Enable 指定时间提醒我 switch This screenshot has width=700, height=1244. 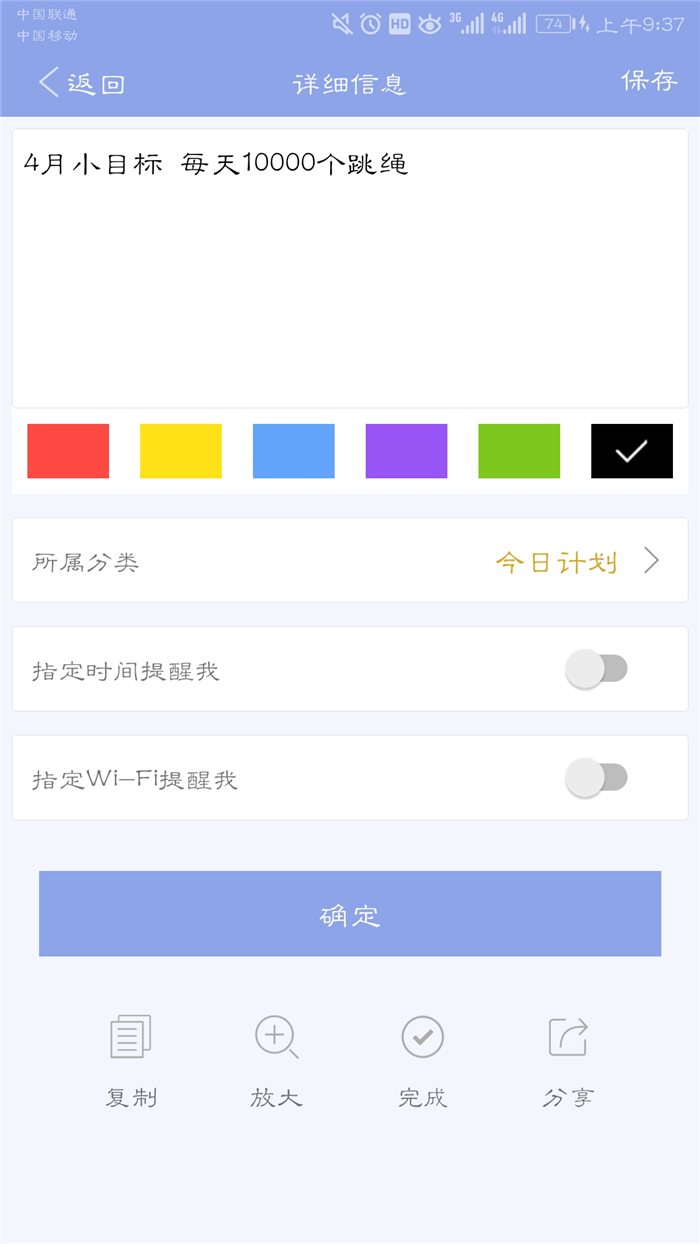point(596,669)
